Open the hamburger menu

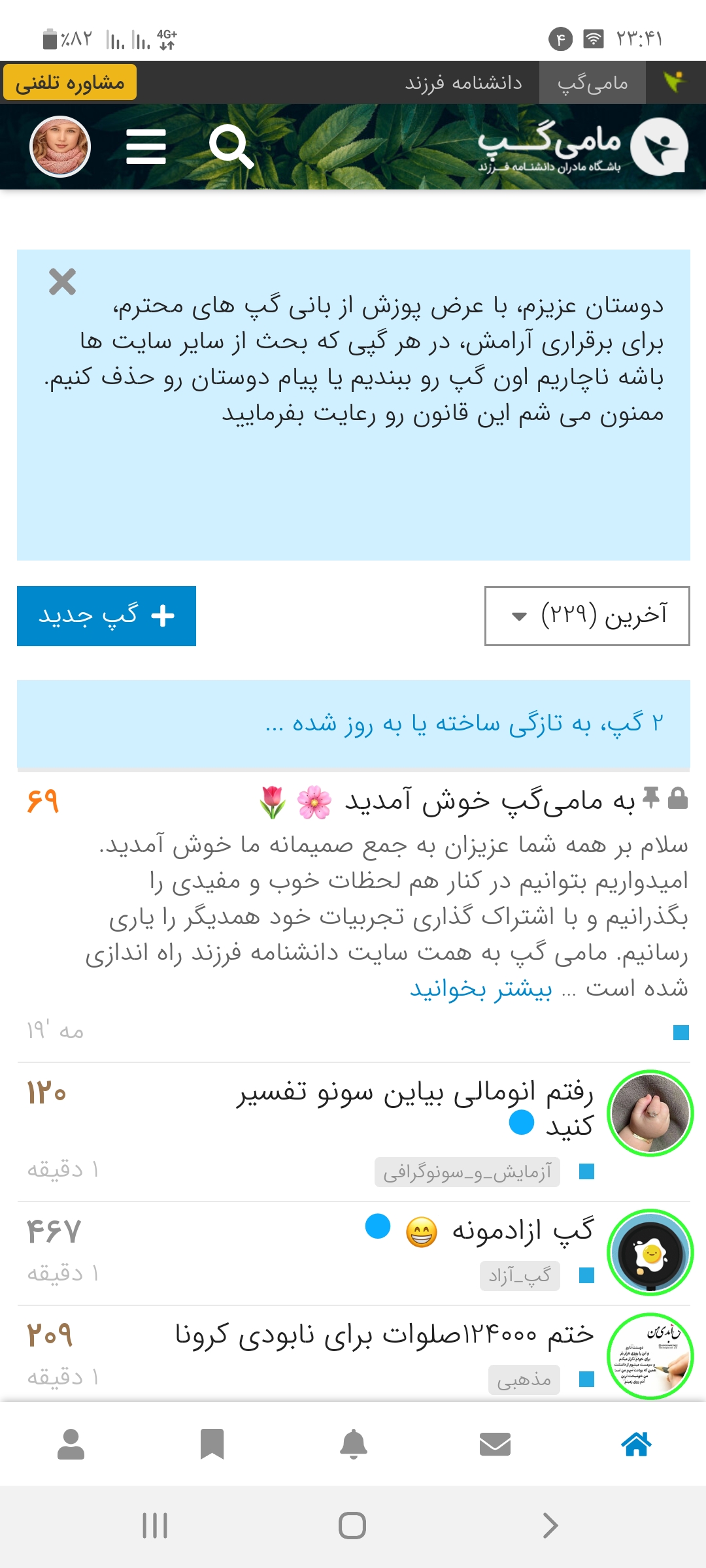tap(146, 146)
